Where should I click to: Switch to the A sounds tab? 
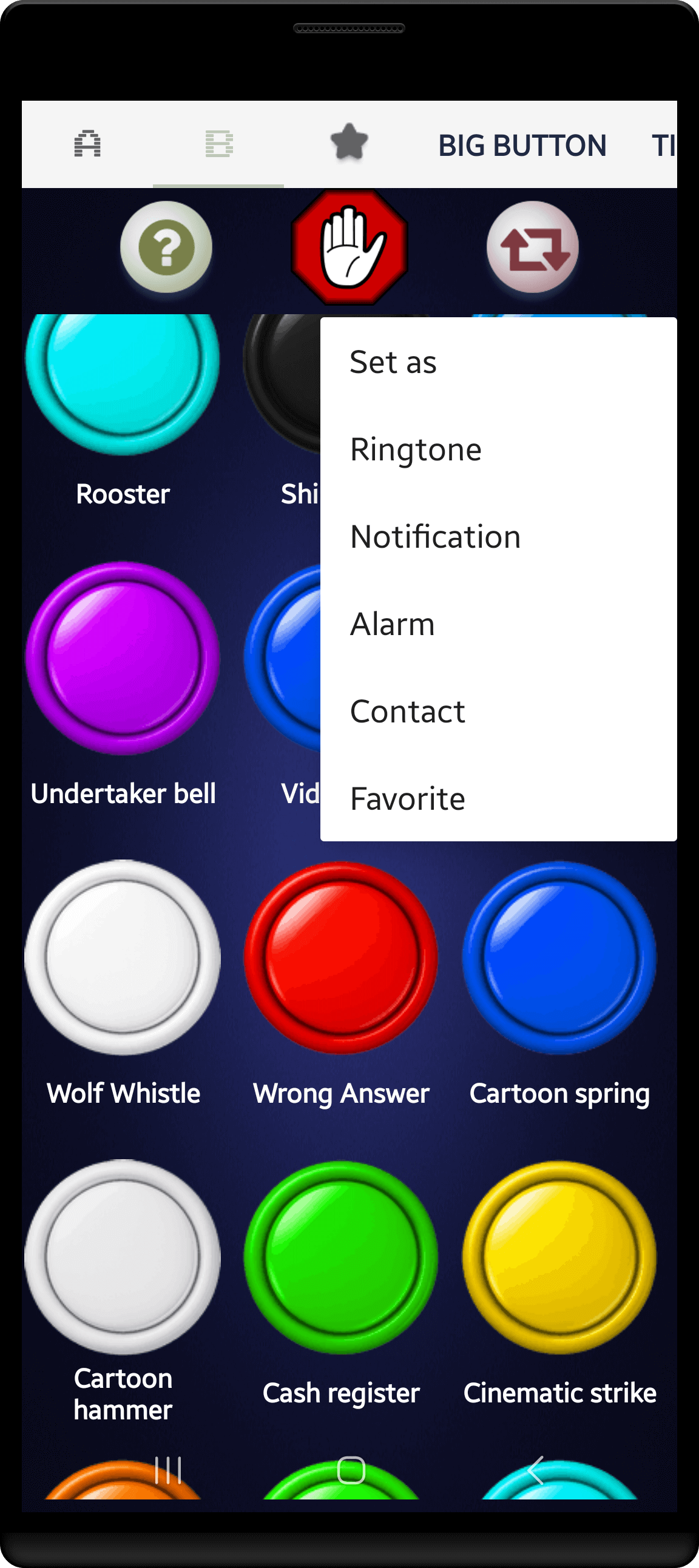click(x=88, y=145)
